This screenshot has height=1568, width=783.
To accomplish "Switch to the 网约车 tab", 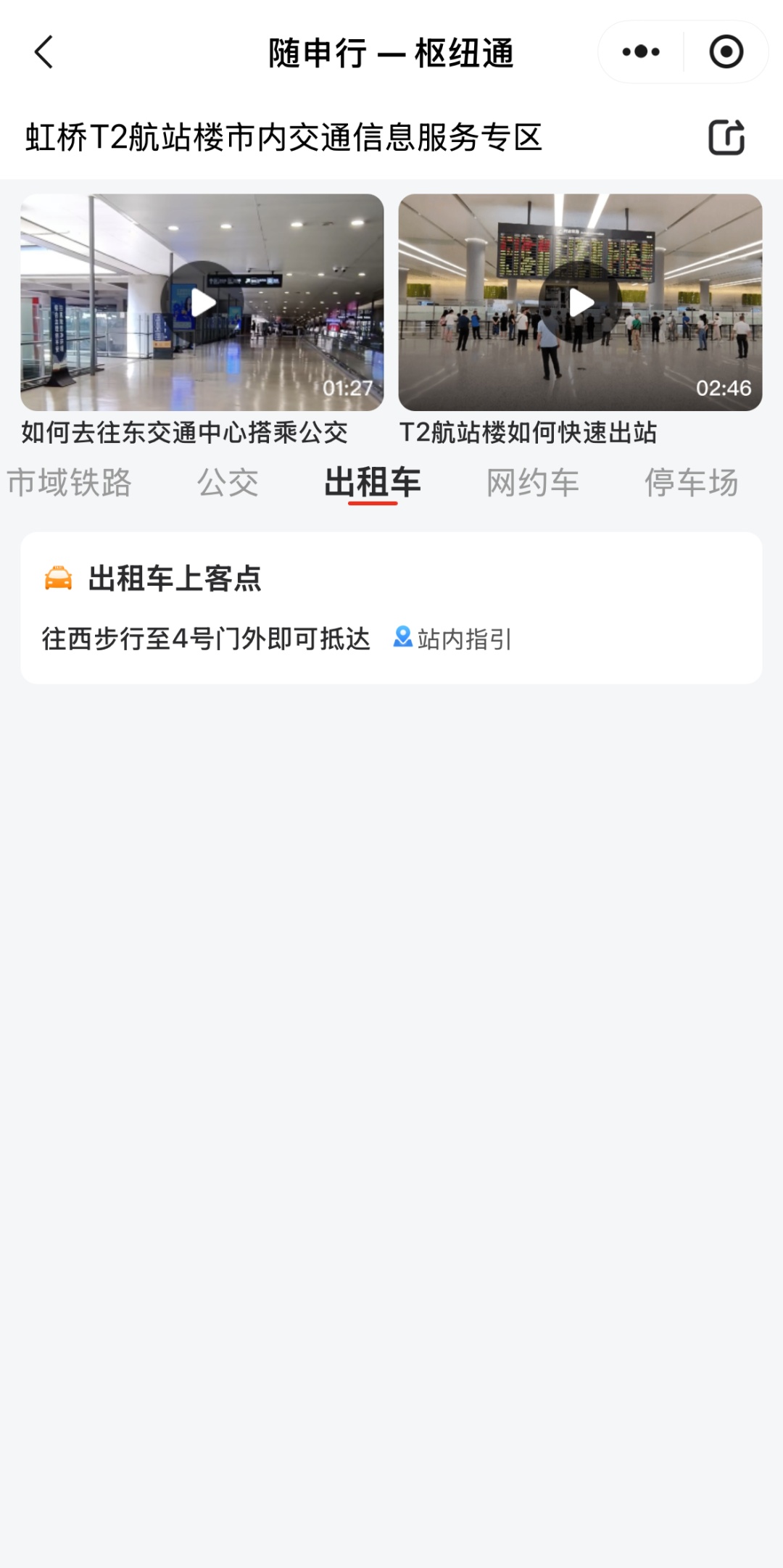I will tap(533, 483).
